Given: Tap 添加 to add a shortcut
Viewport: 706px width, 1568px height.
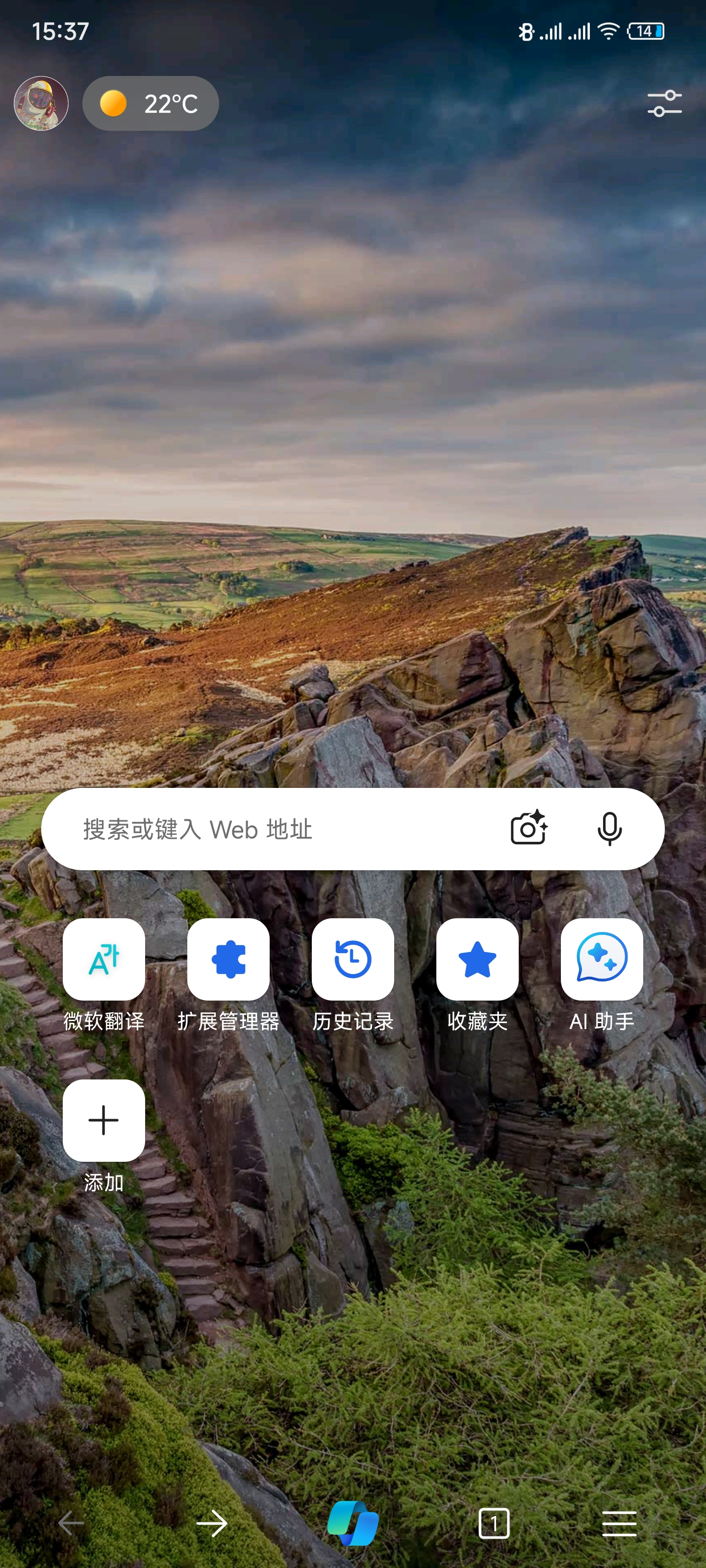Looking at the screenshot, I should tap(103, 1120).
